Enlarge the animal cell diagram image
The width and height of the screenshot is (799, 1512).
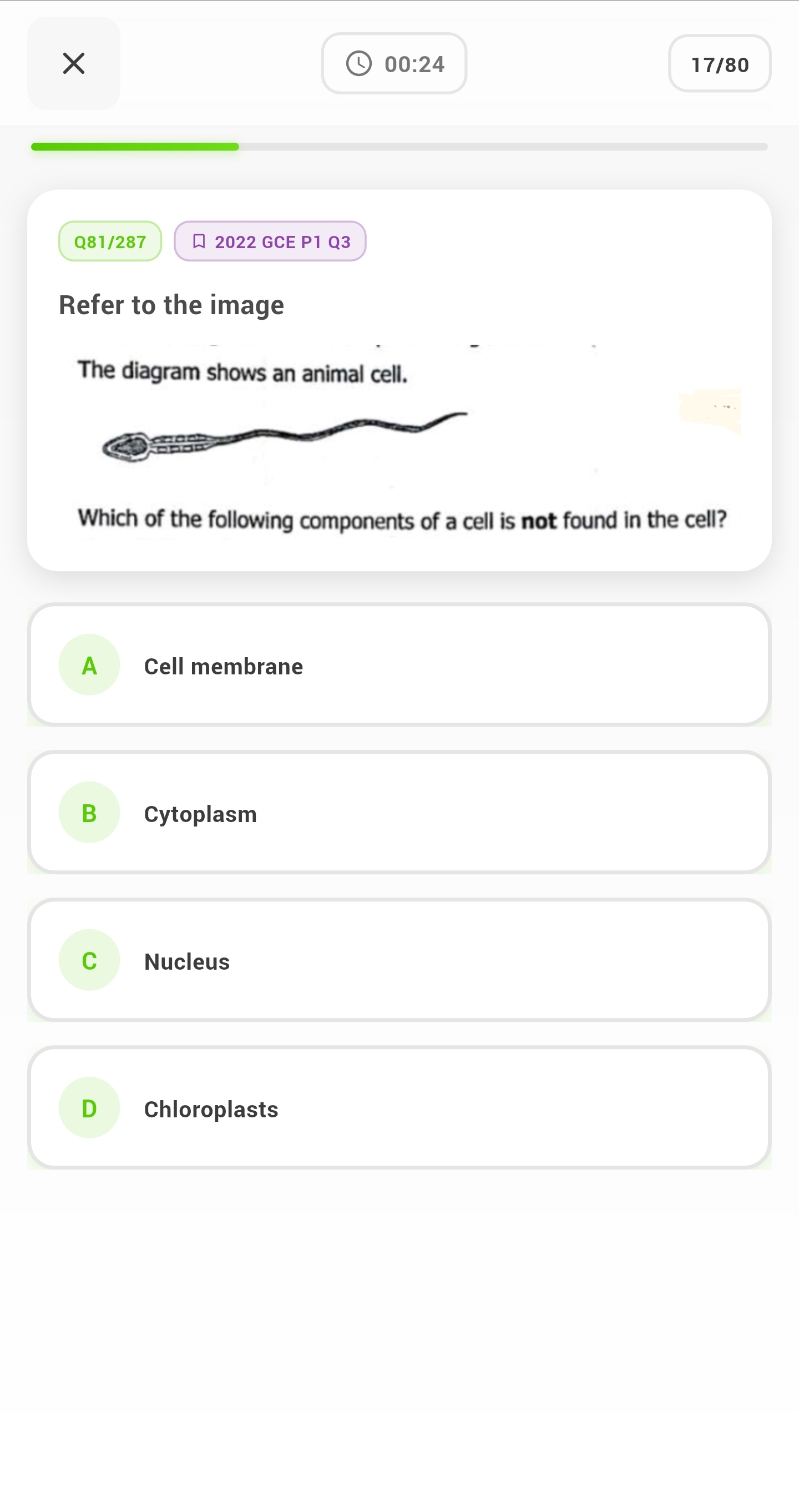(x=399, y=441)
